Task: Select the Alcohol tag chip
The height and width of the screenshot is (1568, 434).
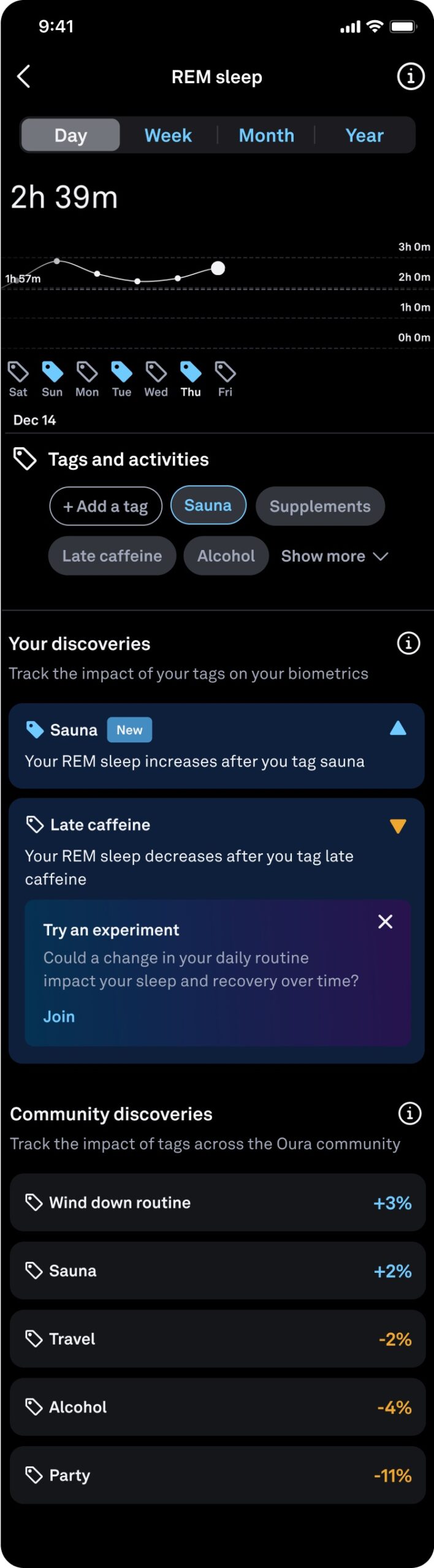Action: click(226, 556)
